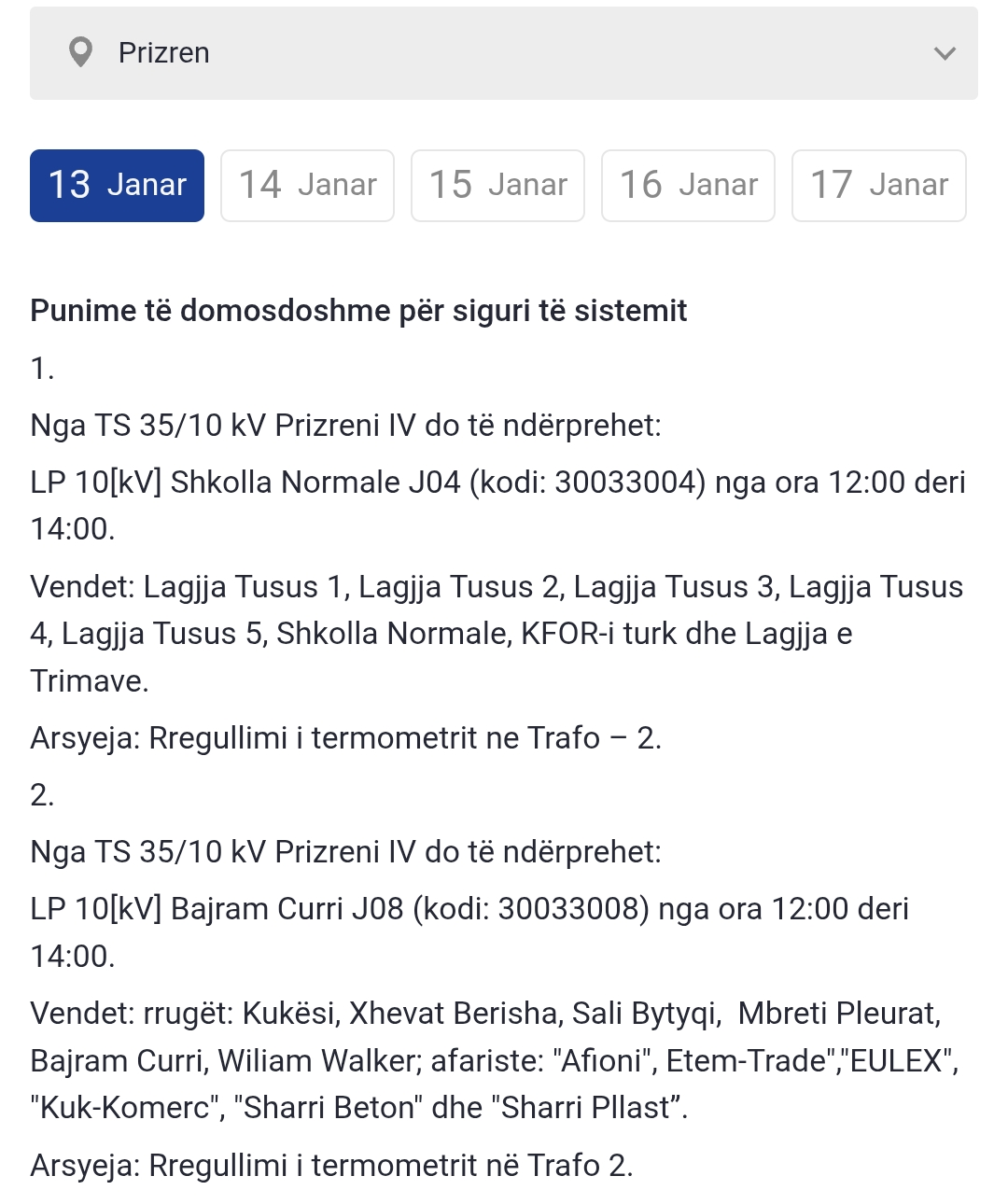Open the Prizren location dropdown
Screen dimensions: 1008x1204
(x=504, y=53)
